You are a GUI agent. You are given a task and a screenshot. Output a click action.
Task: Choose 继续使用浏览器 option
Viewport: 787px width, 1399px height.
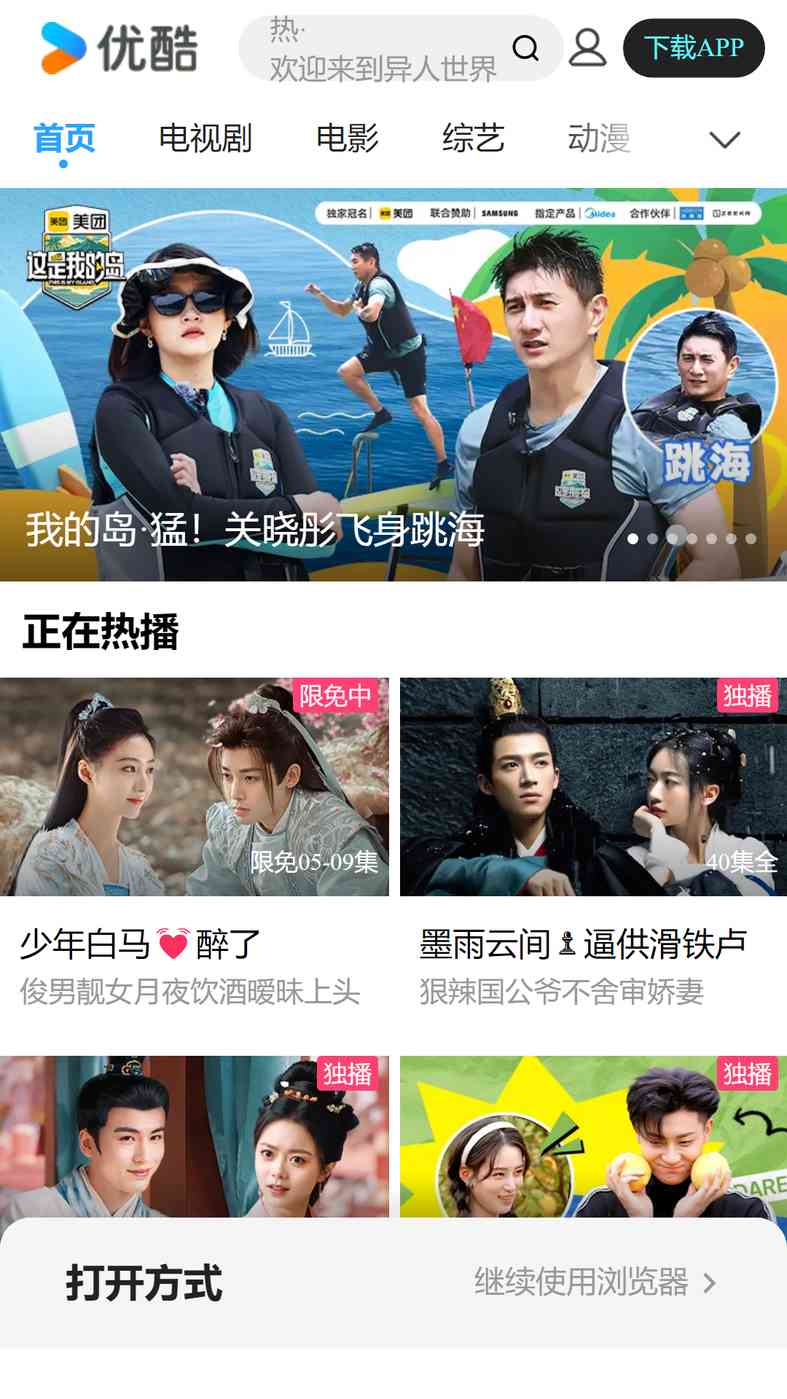(x=595, y=1282)
